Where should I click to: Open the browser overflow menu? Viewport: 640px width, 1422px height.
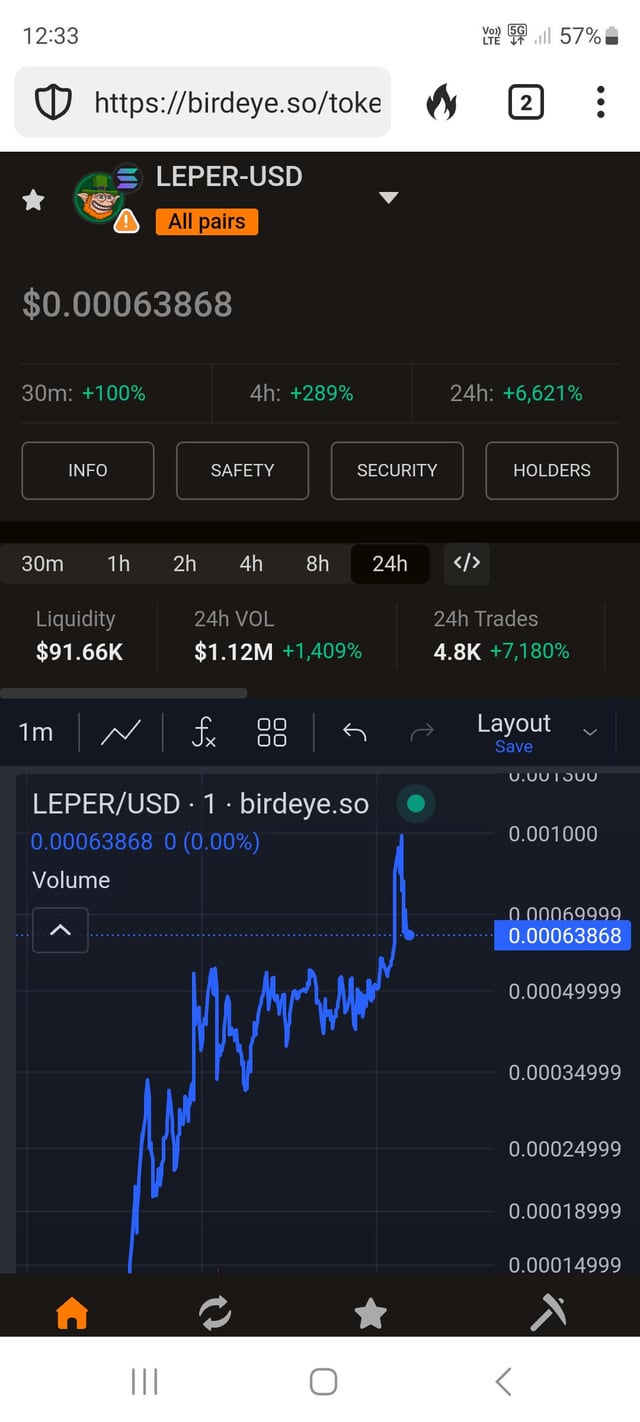(600, 102)
